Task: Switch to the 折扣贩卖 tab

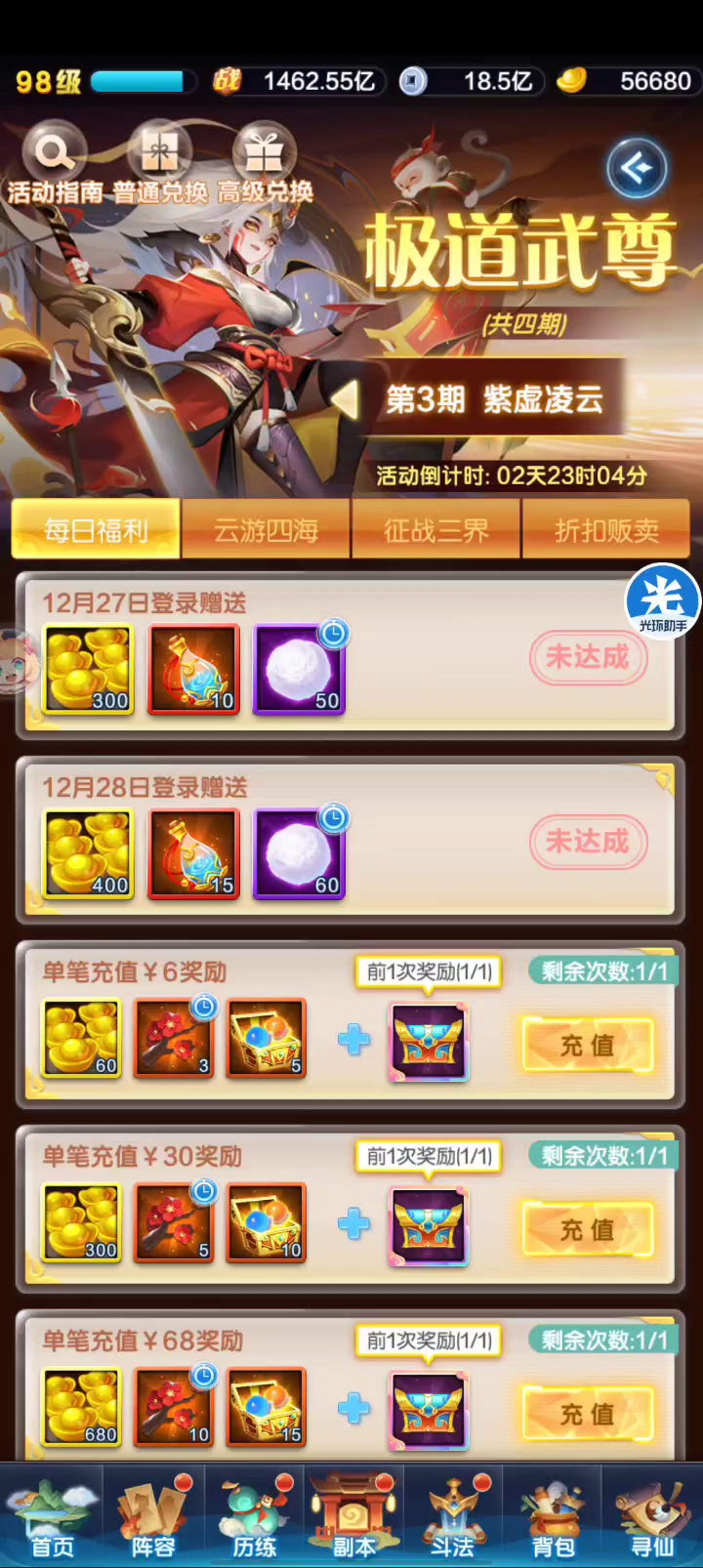Action: [x=606, y=529]
